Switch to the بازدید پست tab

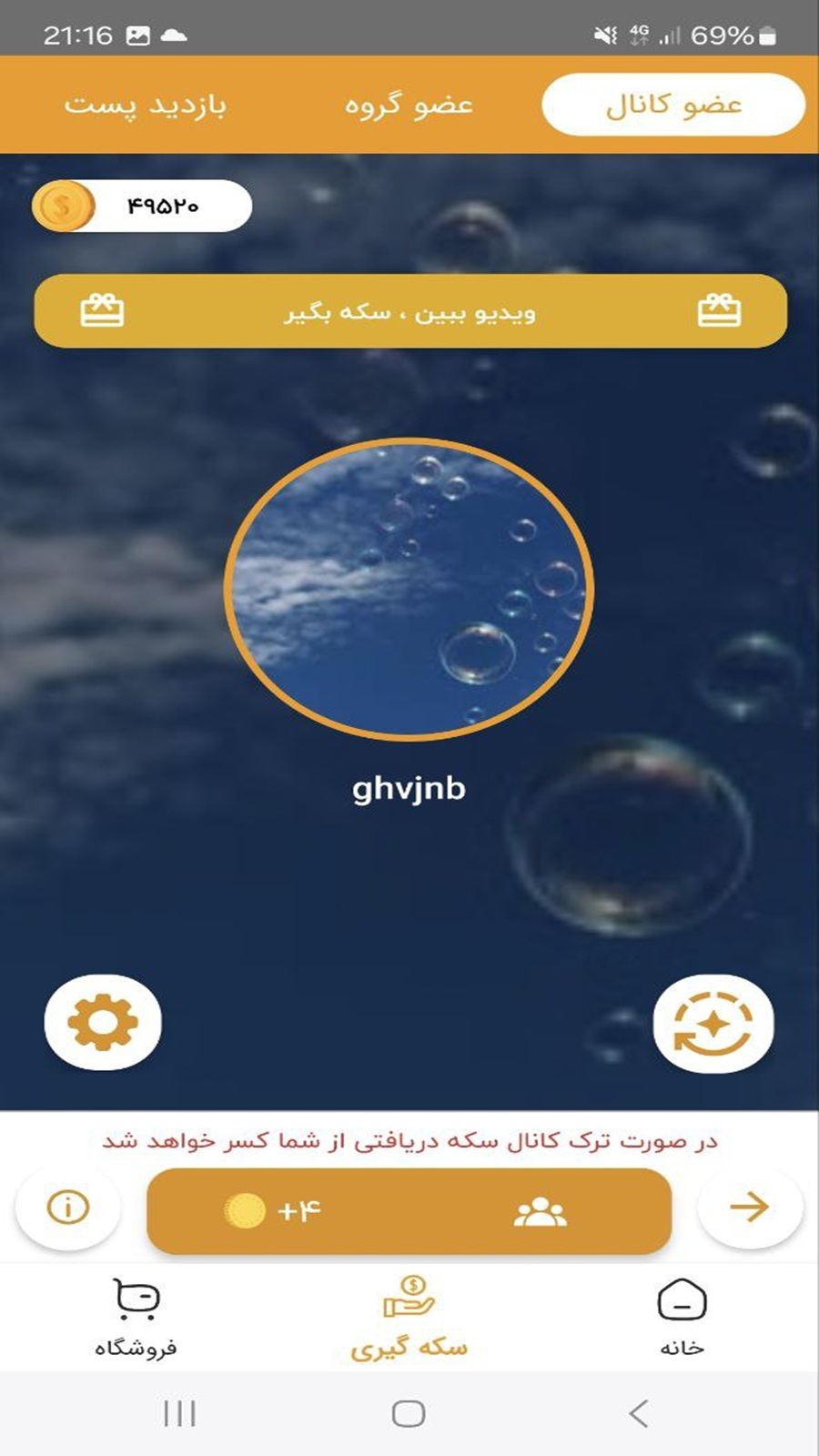coord(146,105)
